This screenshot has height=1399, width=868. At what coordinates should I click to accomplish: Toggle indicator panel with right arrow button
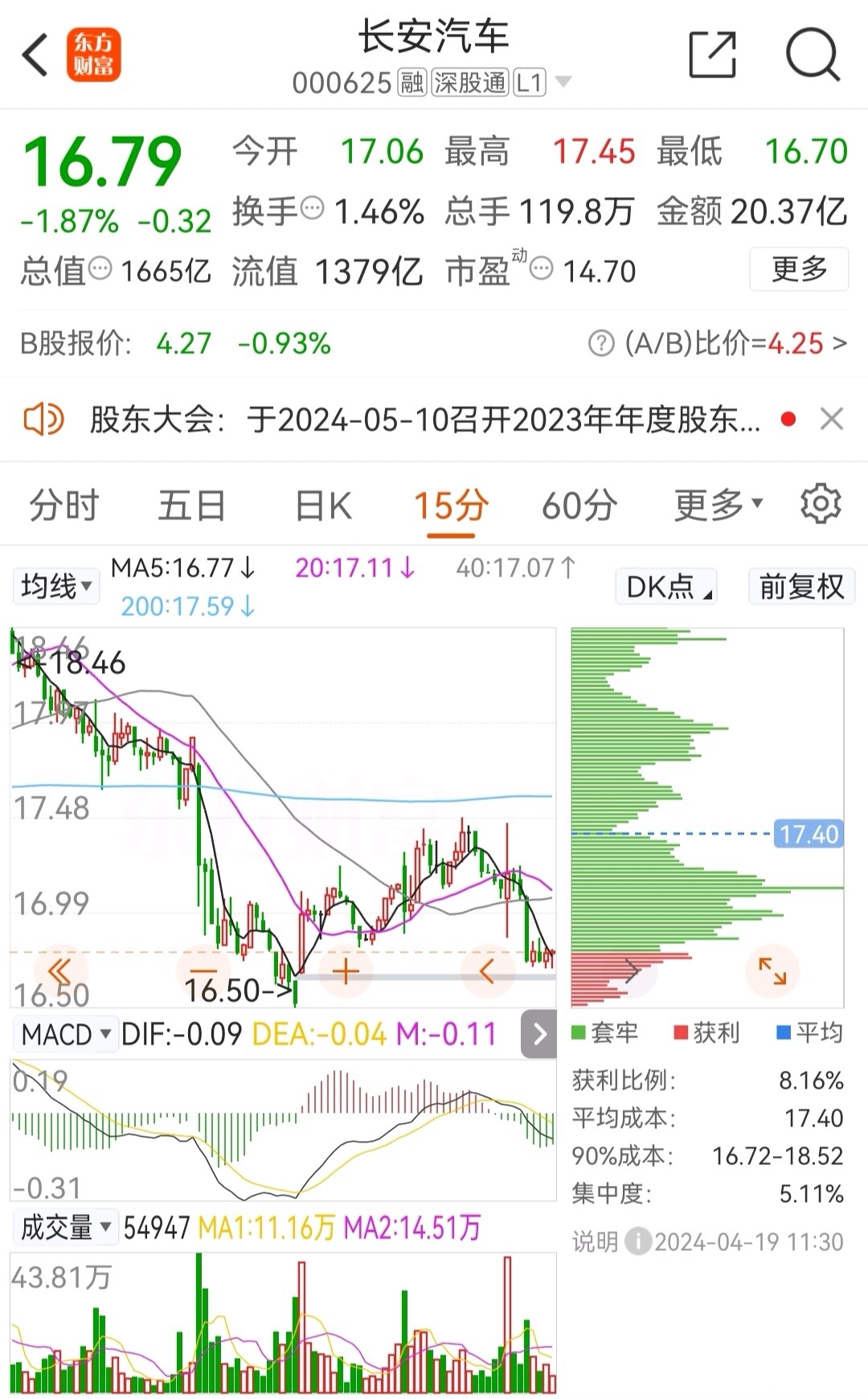(539, 1035)
